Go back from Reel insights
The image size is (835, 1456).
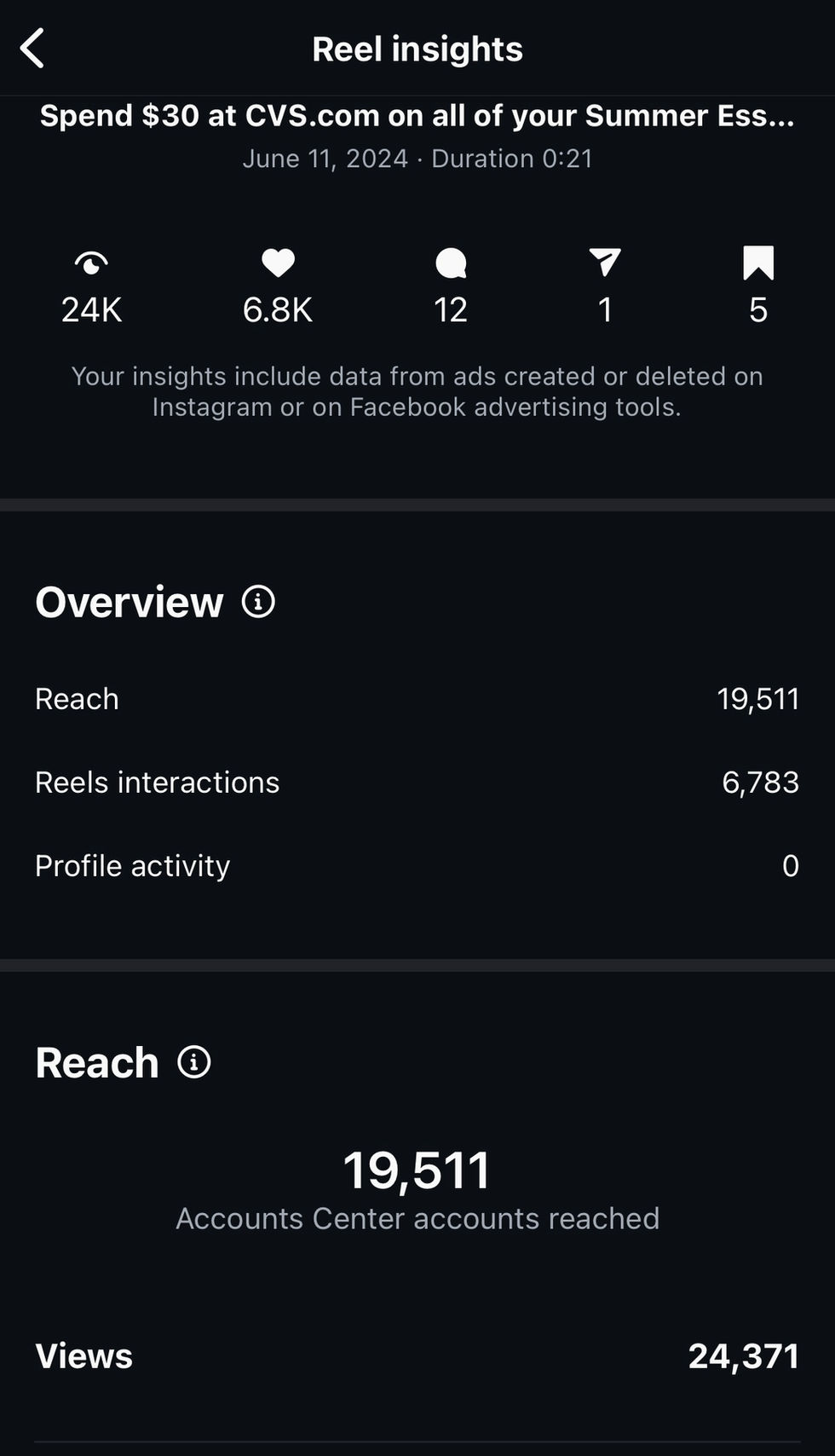[x=32, y=49]
